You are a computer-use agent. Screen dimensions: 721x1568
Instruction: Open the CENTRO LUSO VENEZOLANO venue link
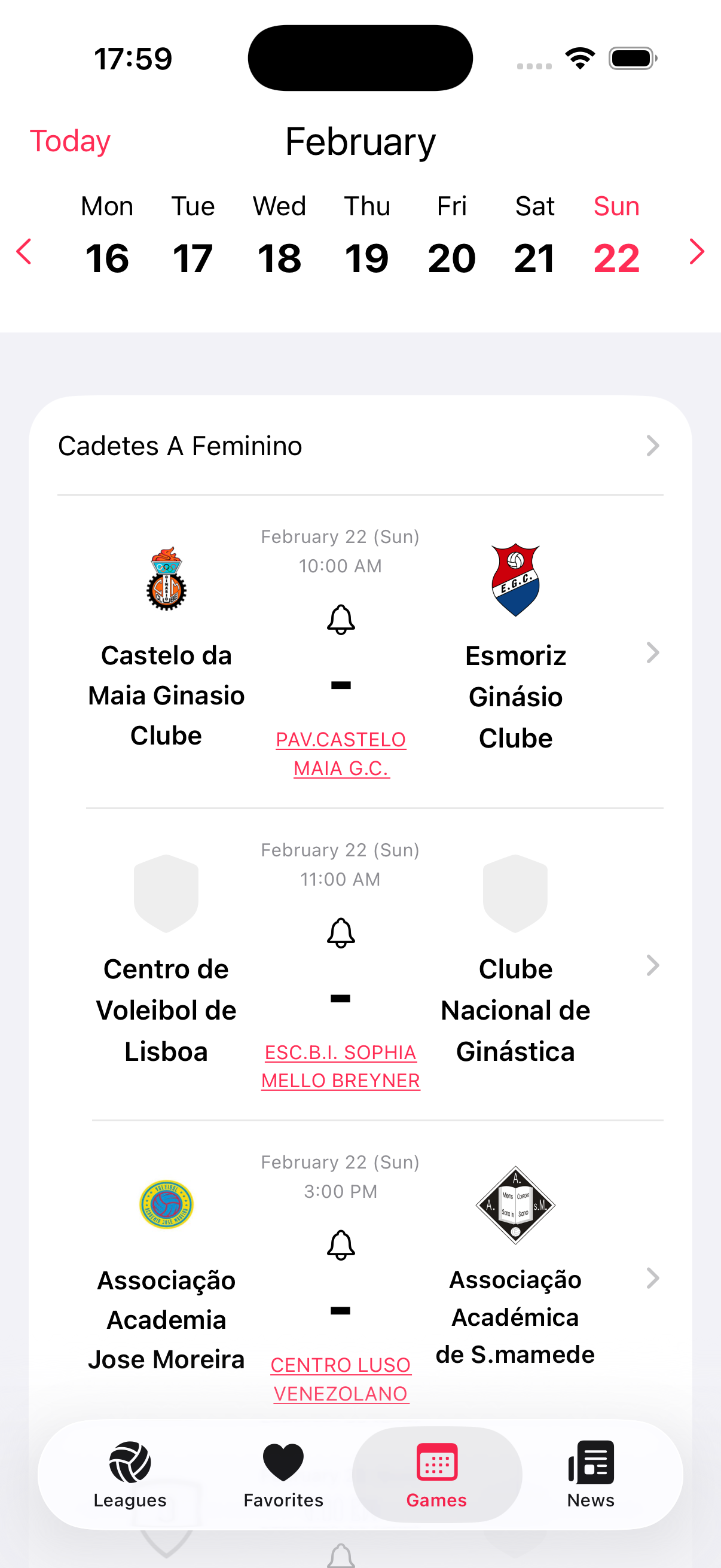pyautogui.click(x=341, y=1379)
